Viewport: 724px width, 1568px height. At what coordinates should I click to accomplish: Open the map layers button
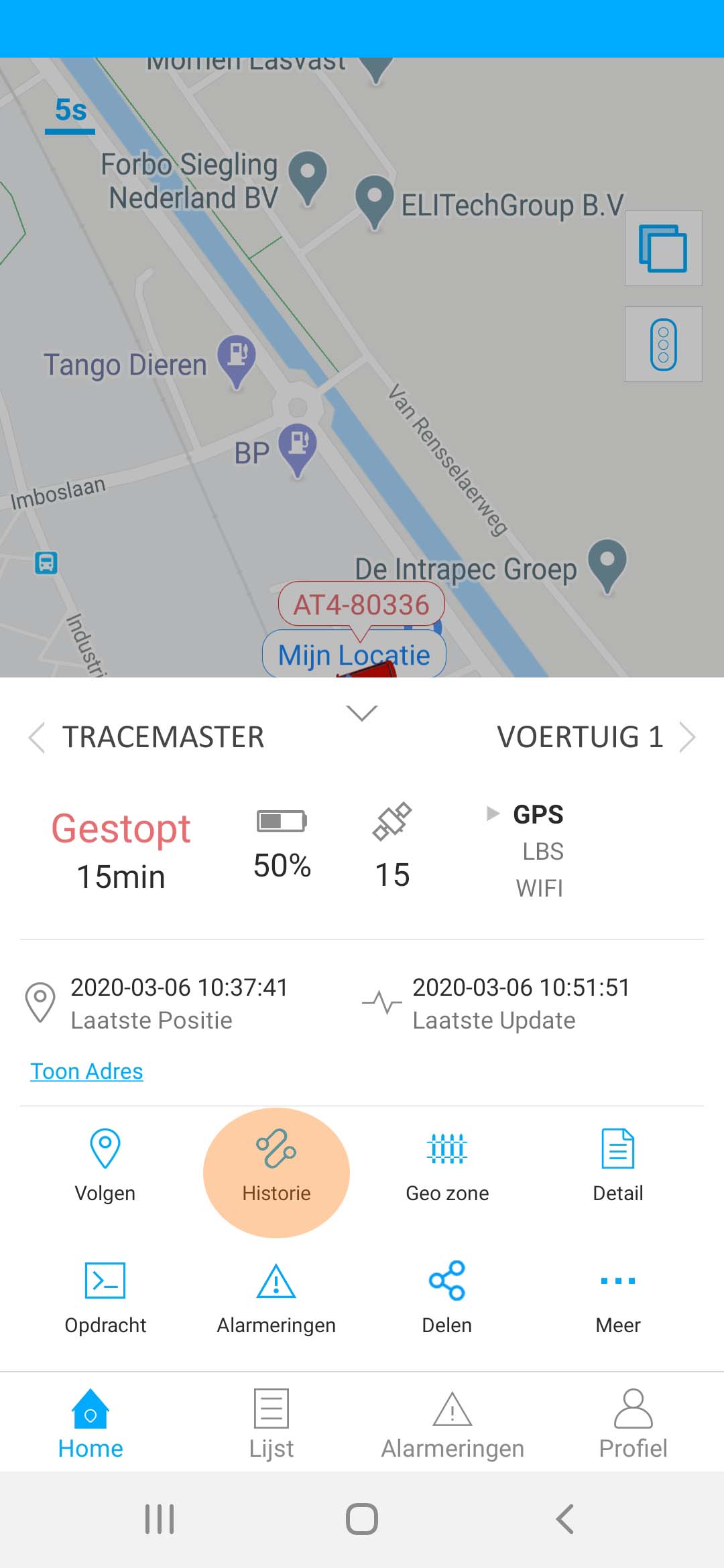pos(663,249)
